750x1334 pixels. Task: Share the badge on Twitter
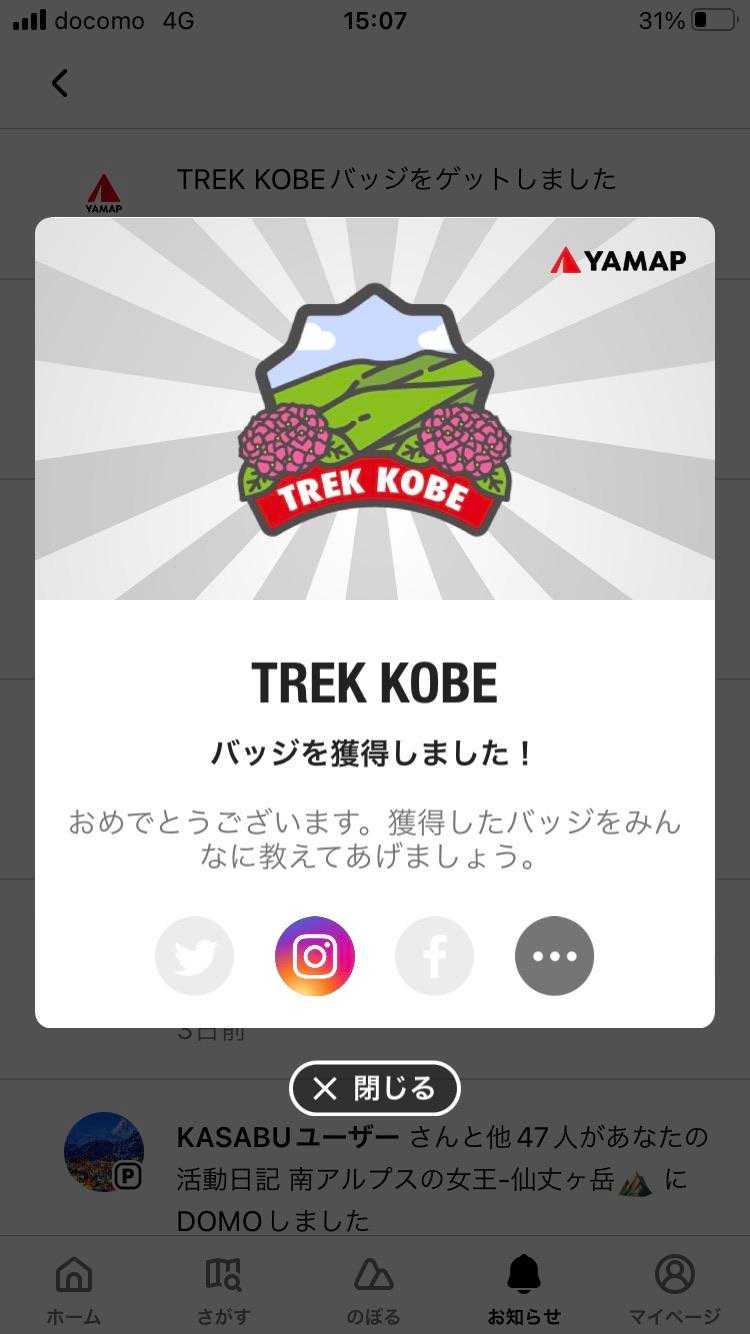tap(195, 956)
